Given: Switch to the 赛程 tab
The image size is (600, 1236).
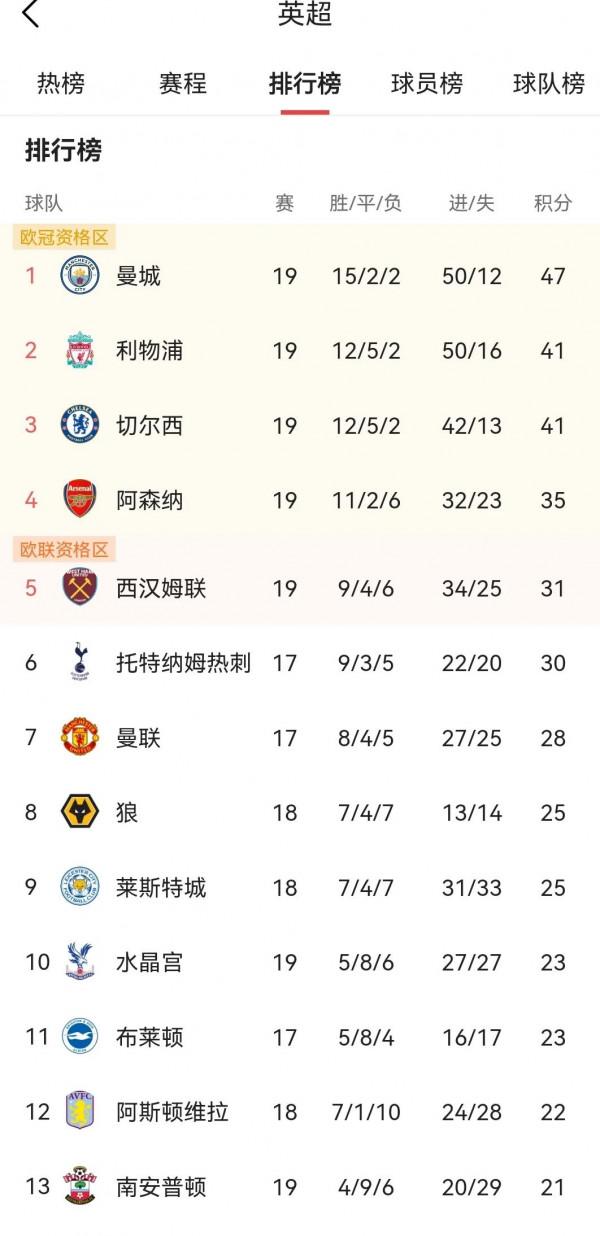Looking at the screenshot, I should click(x=183, y=84).
